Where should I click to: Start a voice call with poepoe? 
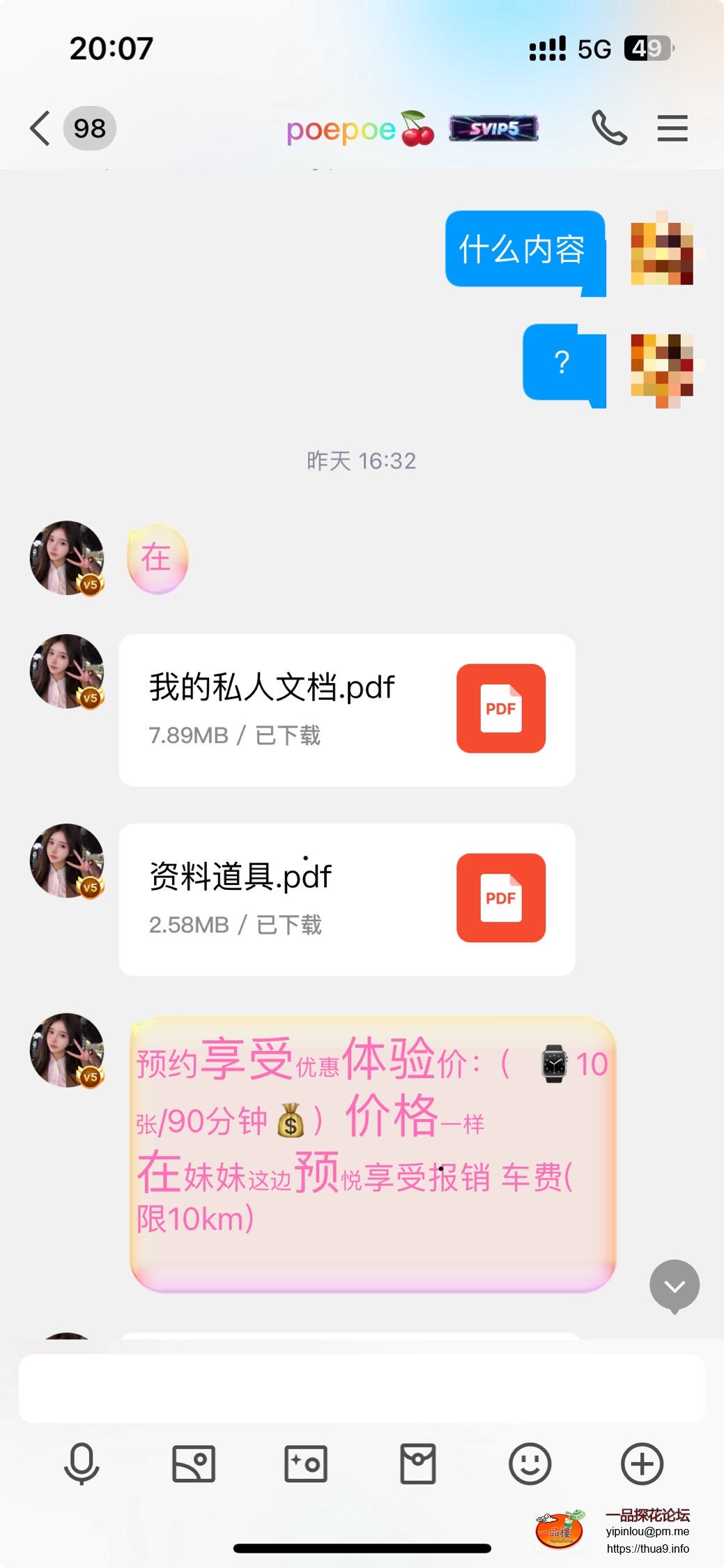[608, 128]
